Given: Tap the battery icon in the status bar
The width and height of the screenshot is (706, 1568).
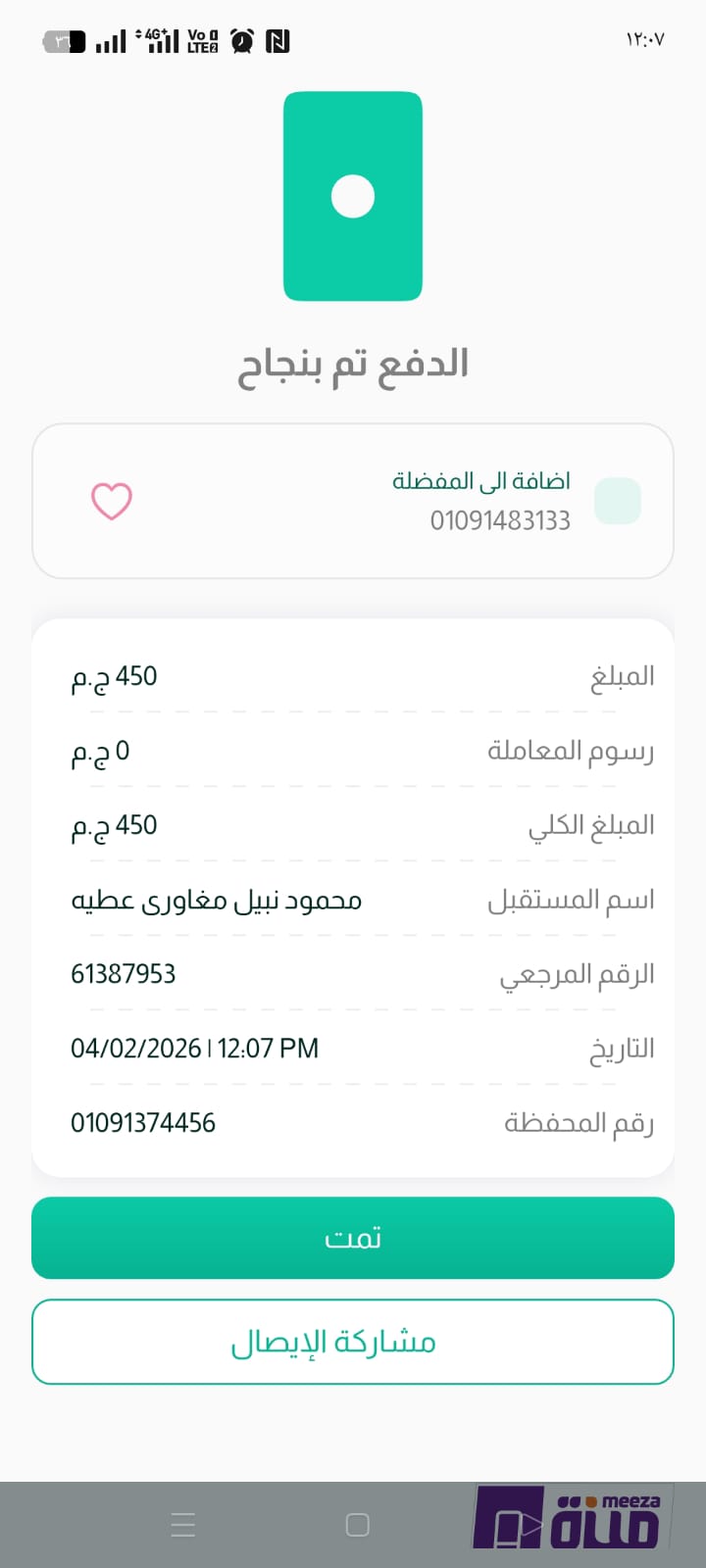Looking at the screenshot, I should point(63,40).
